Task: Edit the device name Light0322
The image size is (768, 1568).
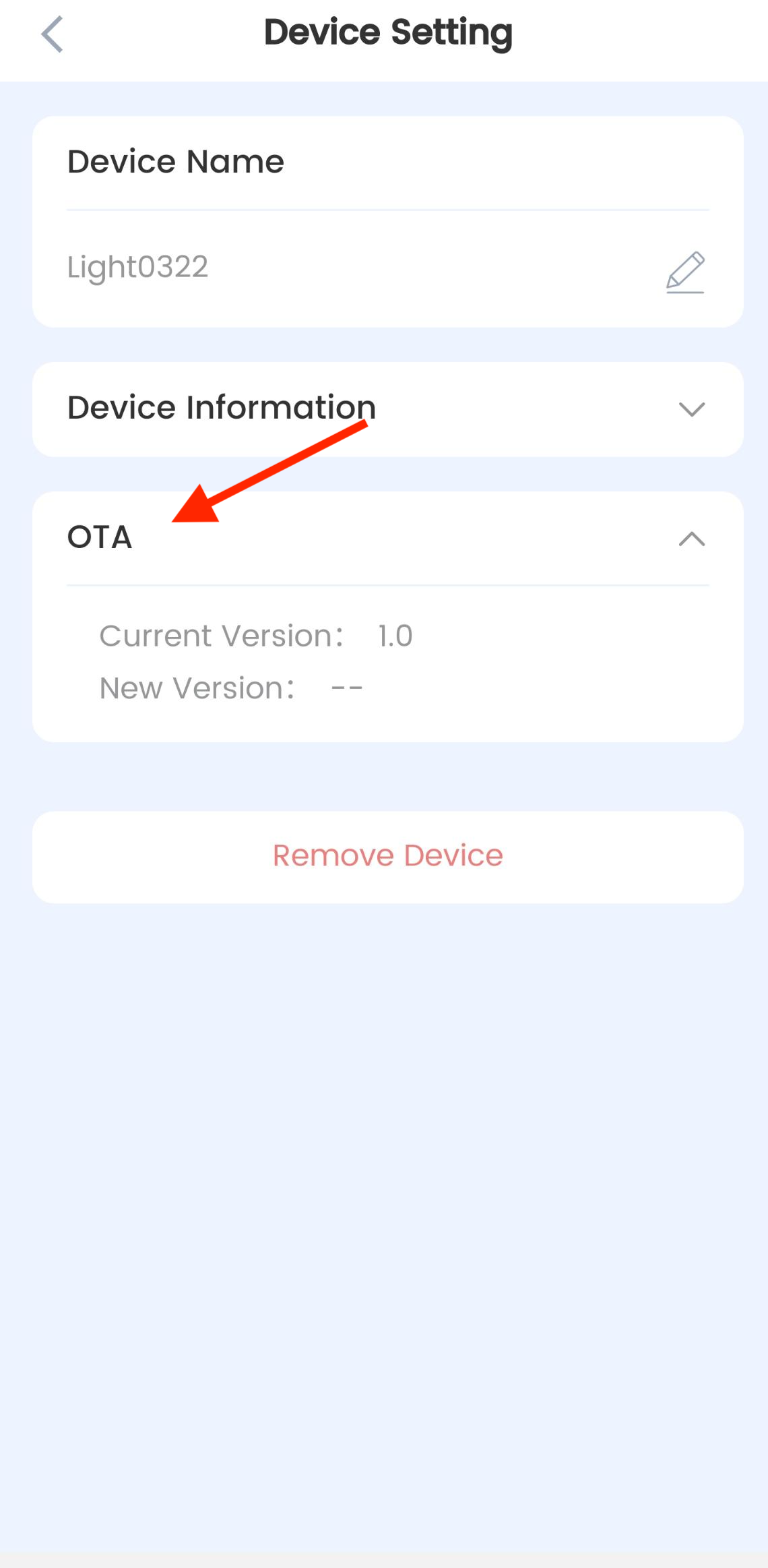Action: click(685, 272)
